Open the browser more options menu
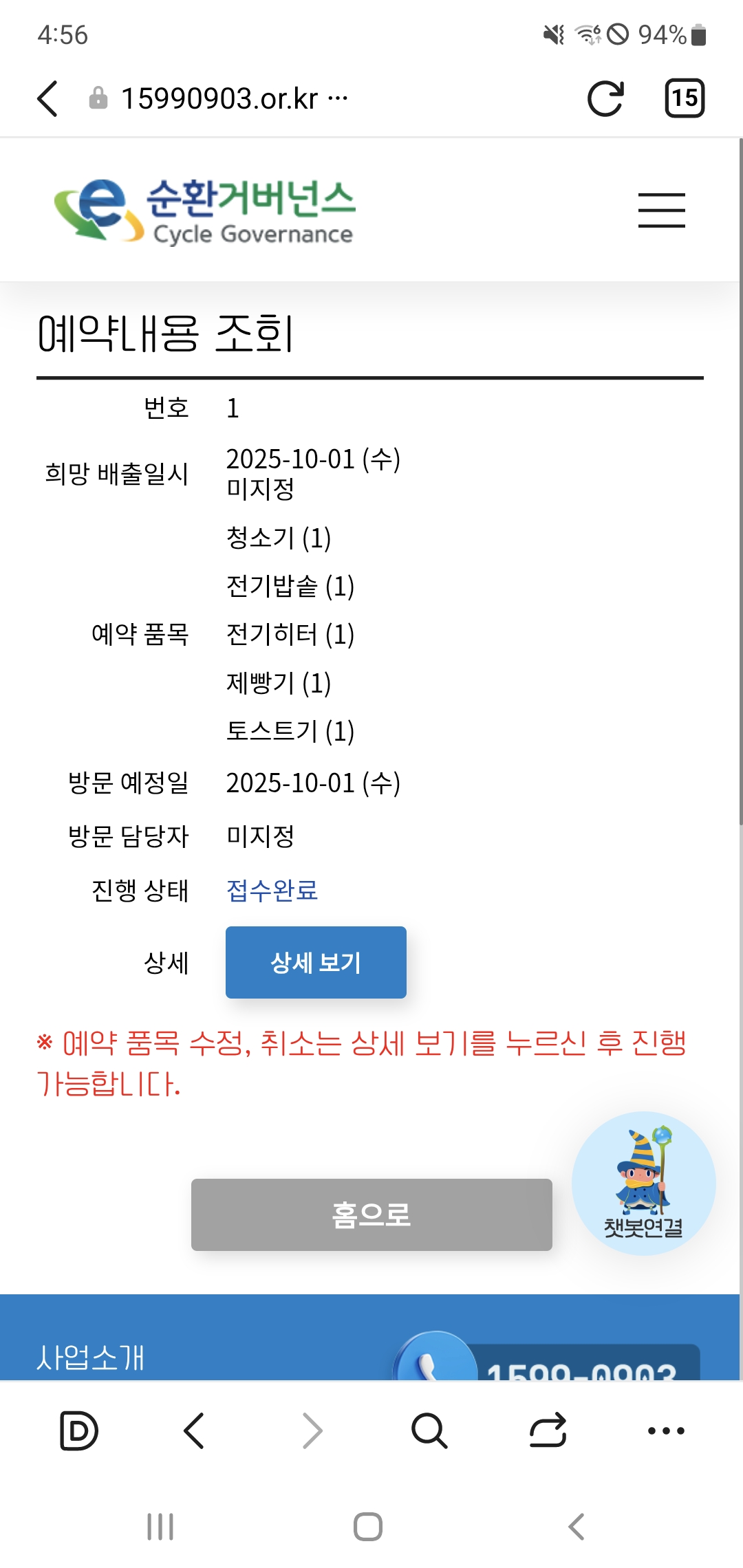This screenshot has height=1568, width=743. (666, 1430)
